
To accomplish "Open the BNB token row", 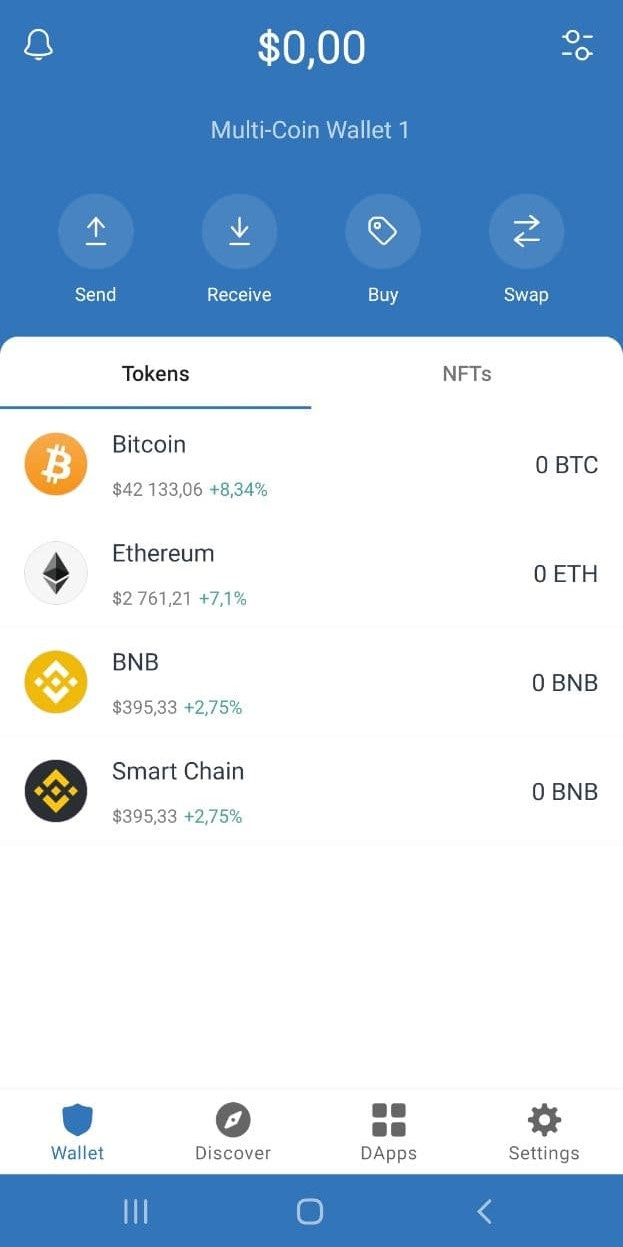I will (x=311, y=683).
